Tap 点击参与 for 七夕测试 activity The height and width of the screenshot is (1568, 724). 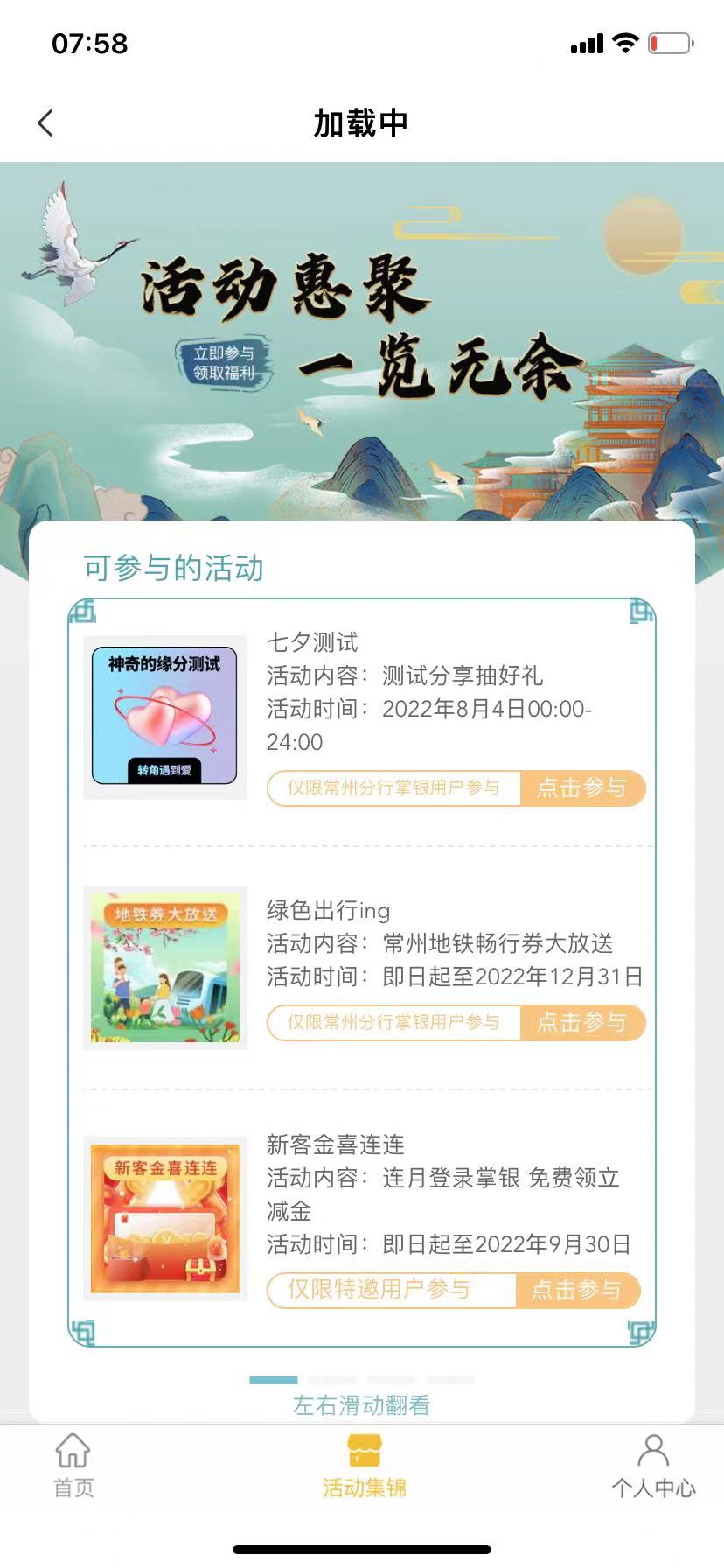tap(582, 788)
